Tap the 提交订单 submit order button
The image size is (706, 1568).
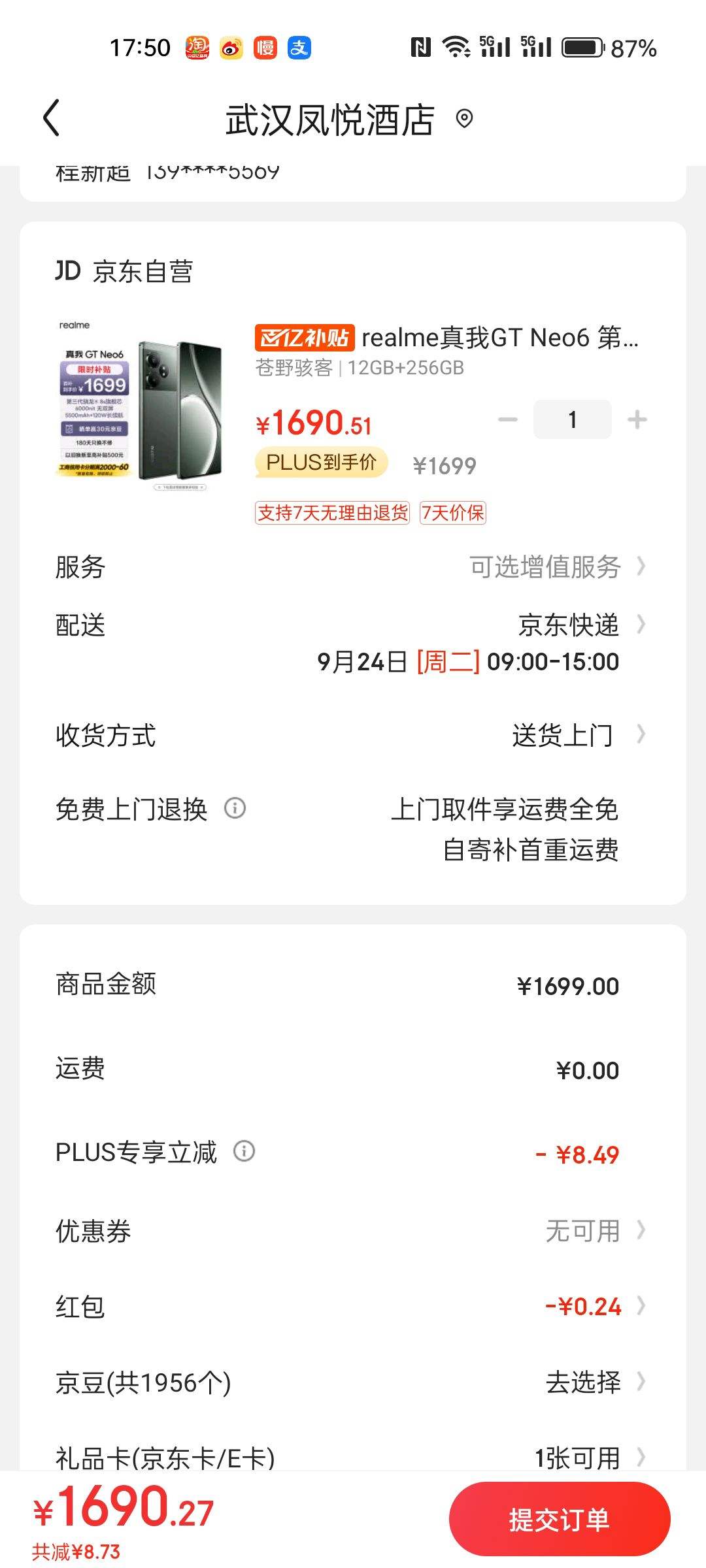pos(559,1520)
